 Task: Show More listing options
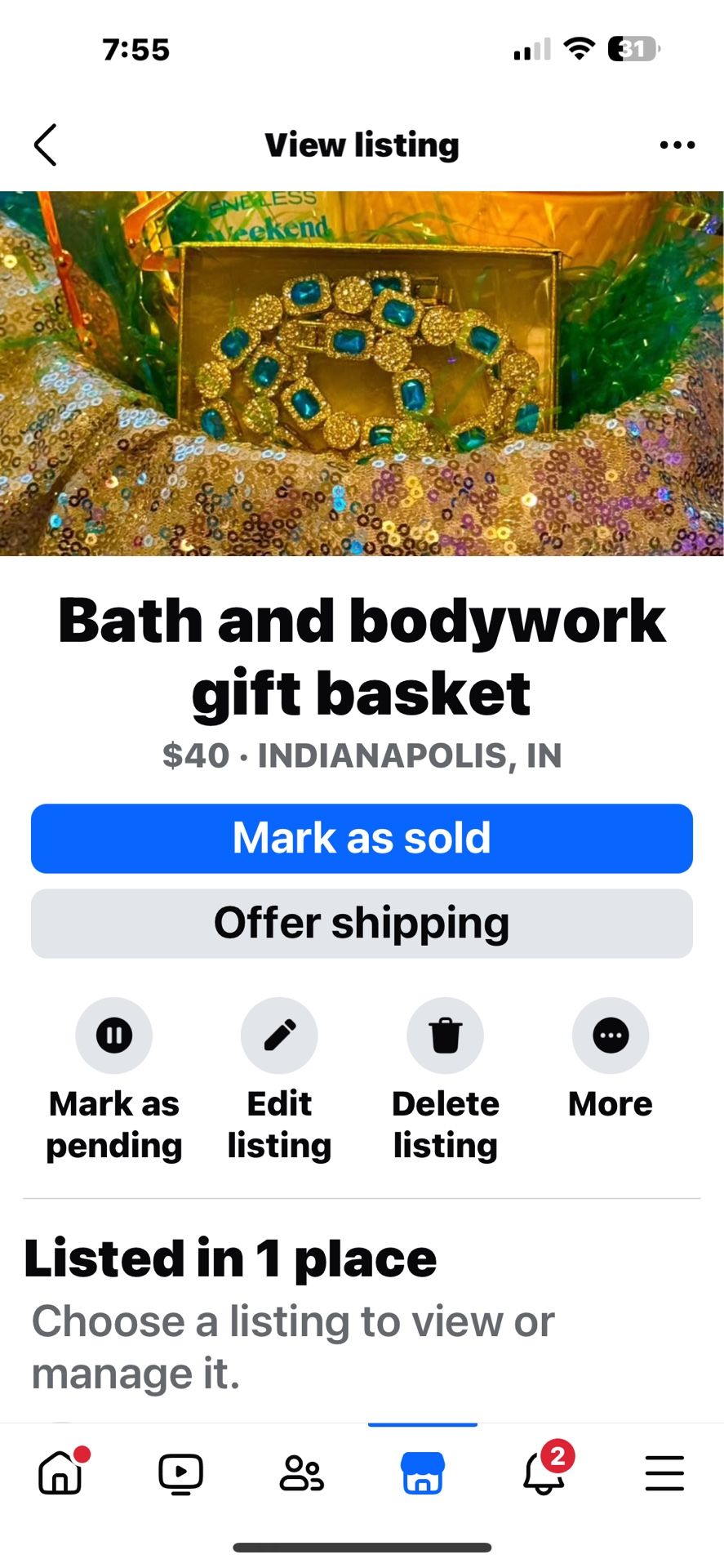pos(611,1036)
